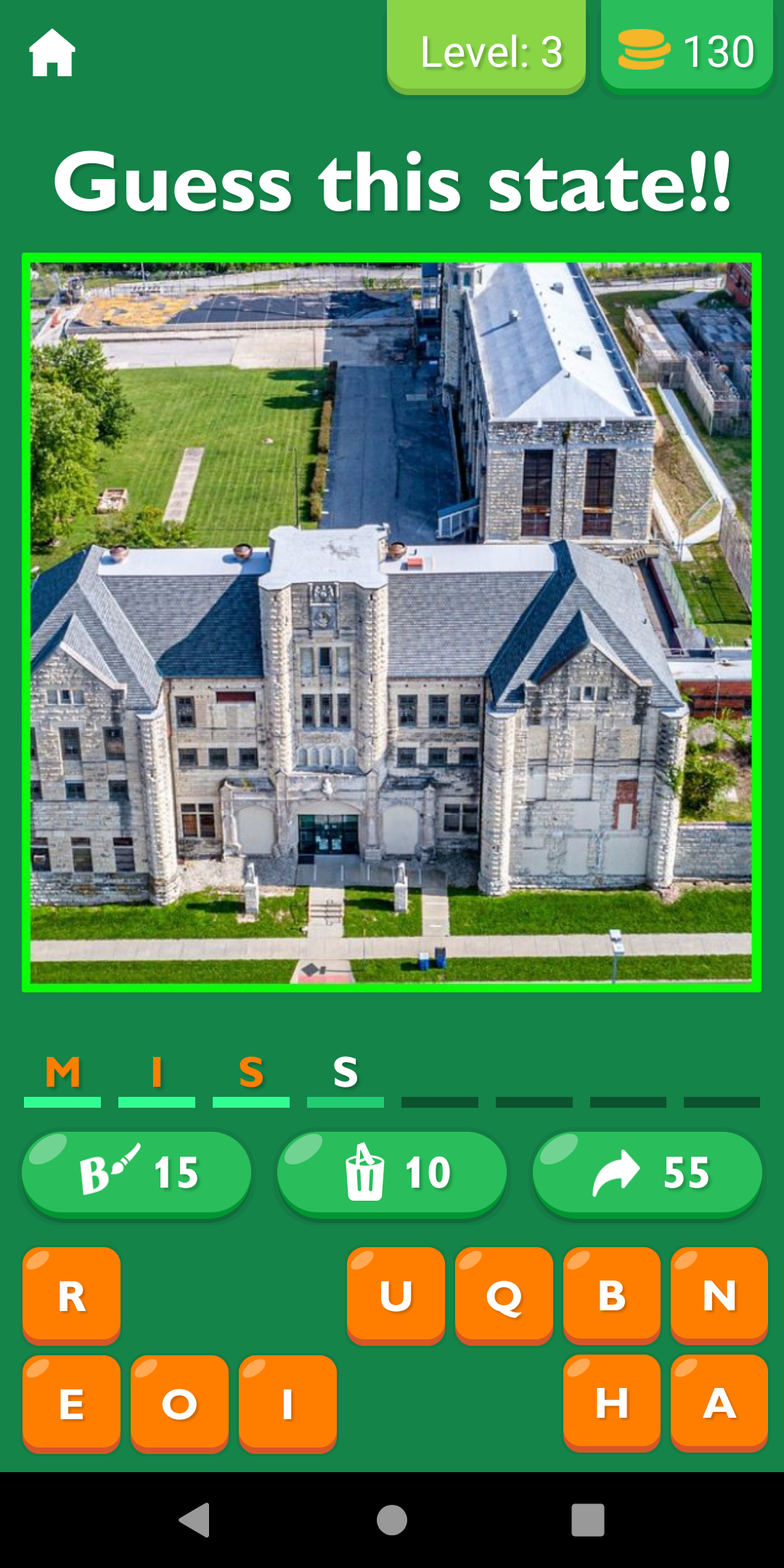Screen dimensions: 784x1568
Task: Skip this level for 55 coins
Action: 648,1173
